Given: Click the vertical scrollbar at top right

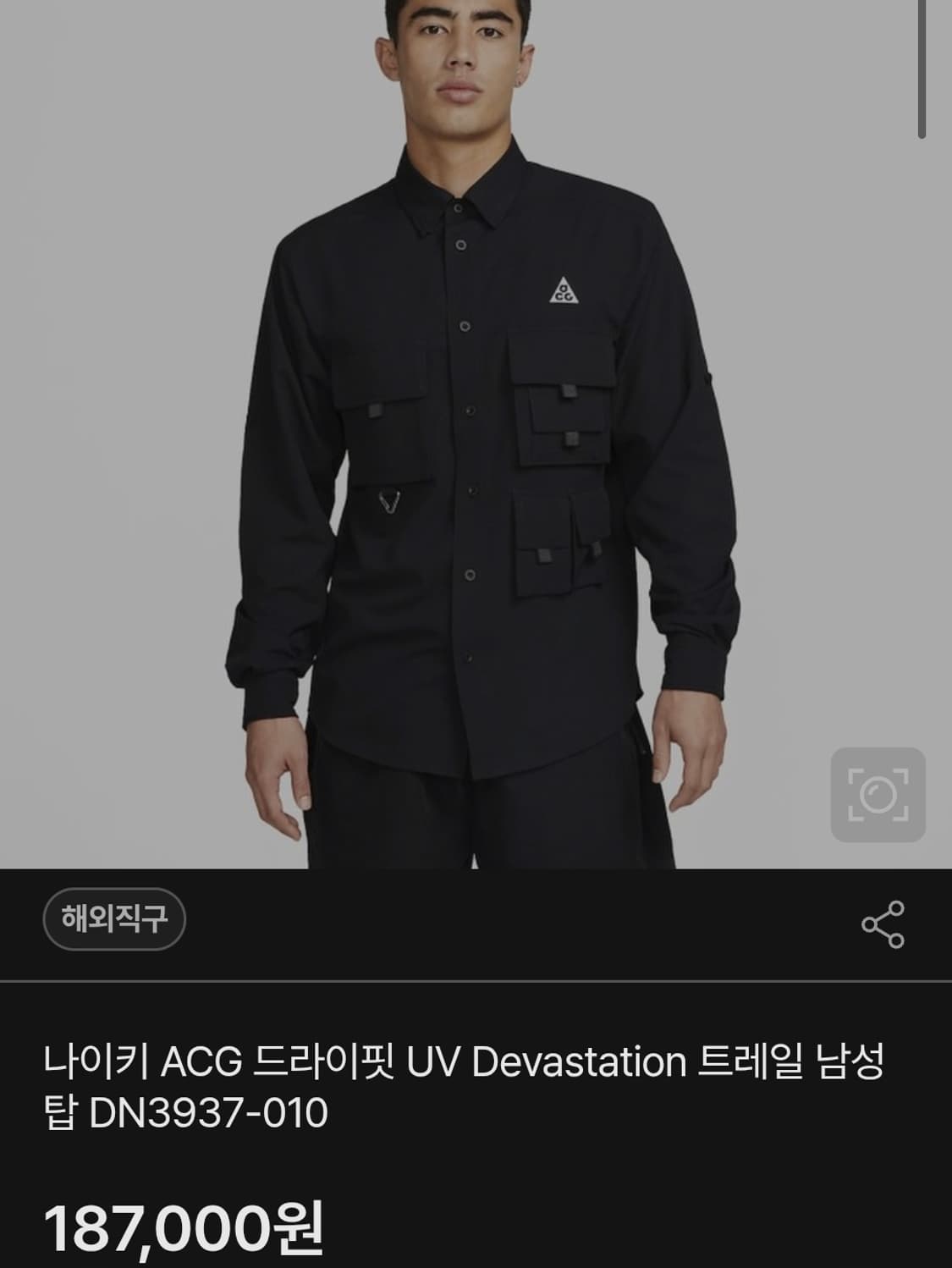Looking at the screenshot, I should pos(922,68).
